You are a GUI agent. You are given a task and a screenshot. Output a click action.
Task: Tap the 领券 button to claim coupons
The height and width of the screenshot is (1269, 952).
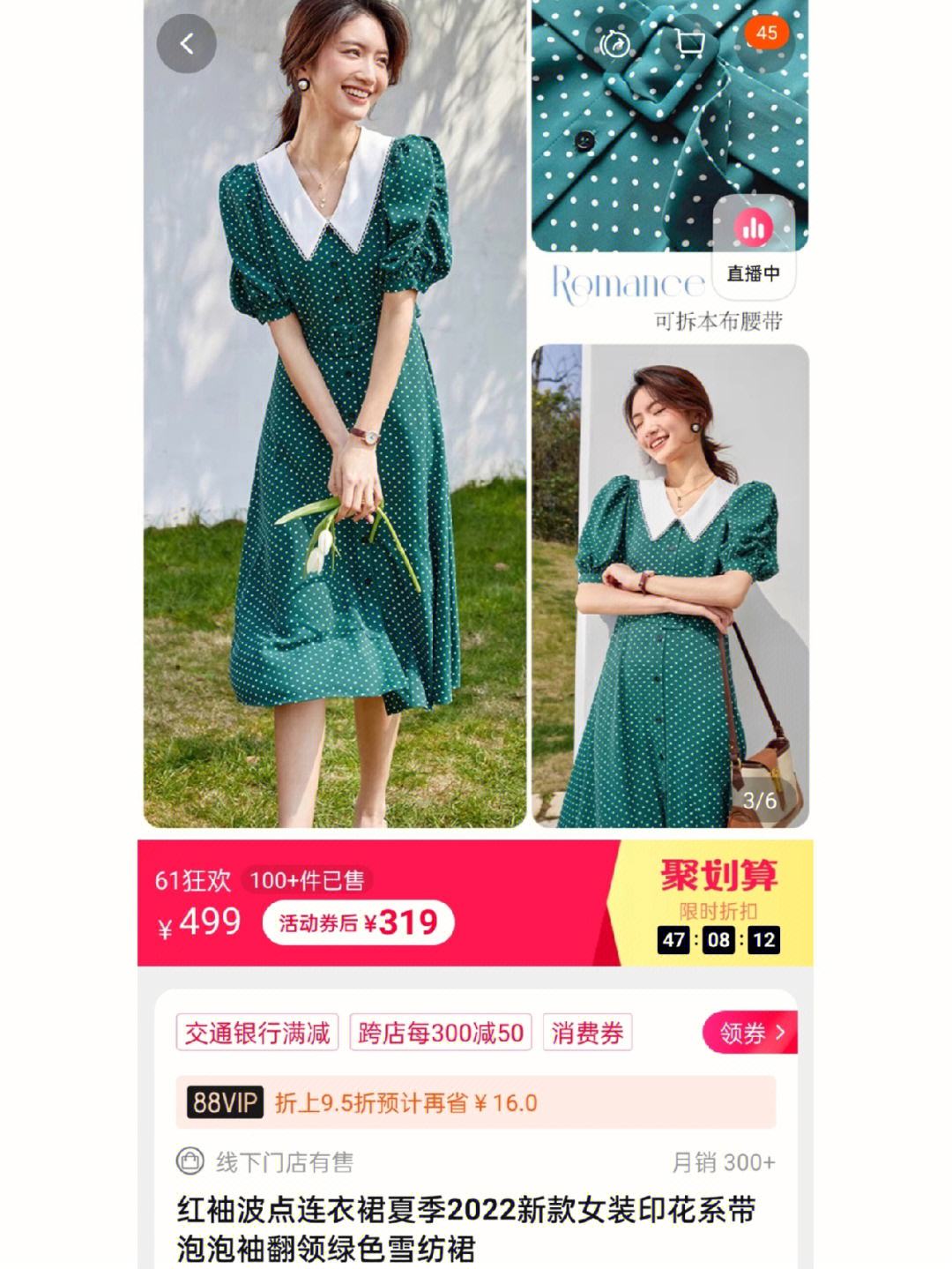tap(750, 1033)
